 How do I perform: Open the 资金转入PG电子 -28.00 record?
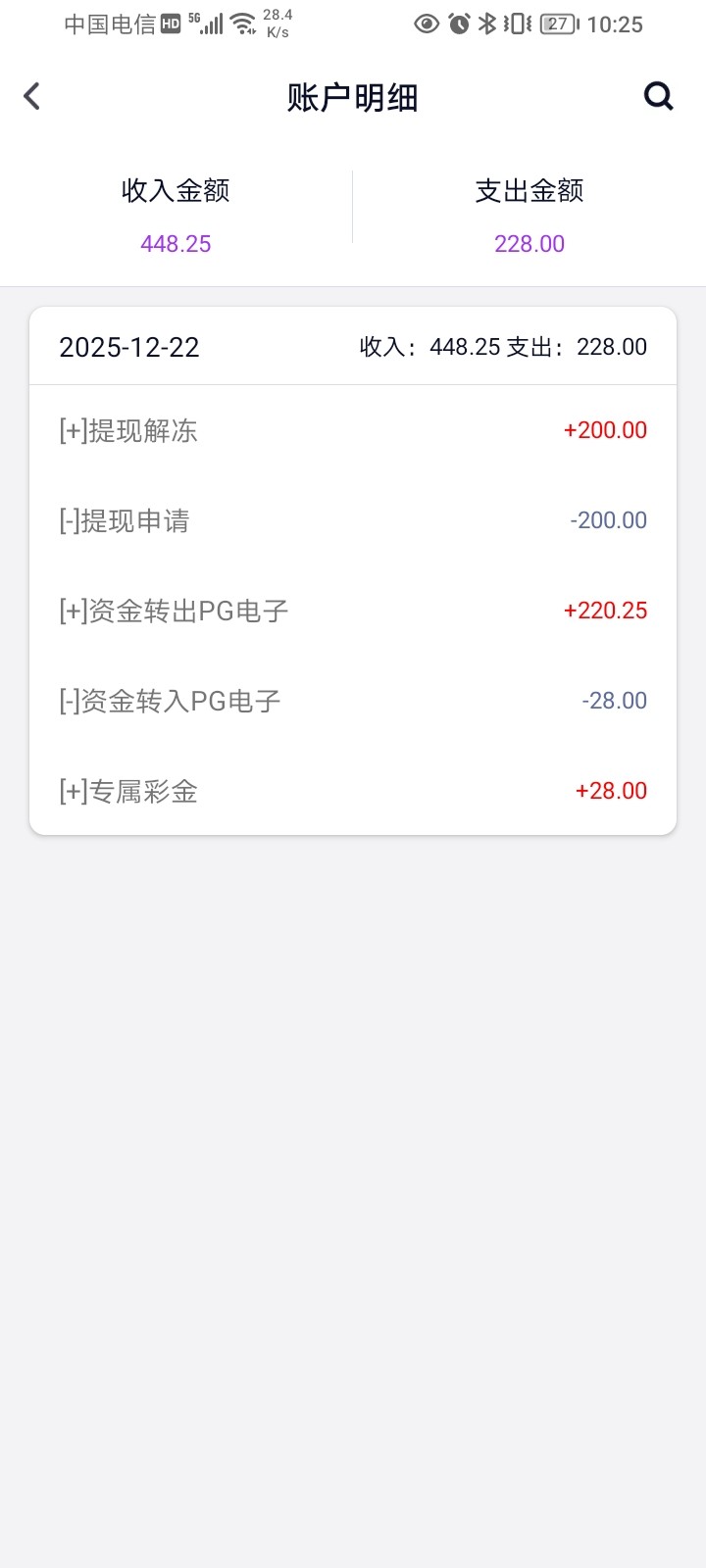coord(353,700)
